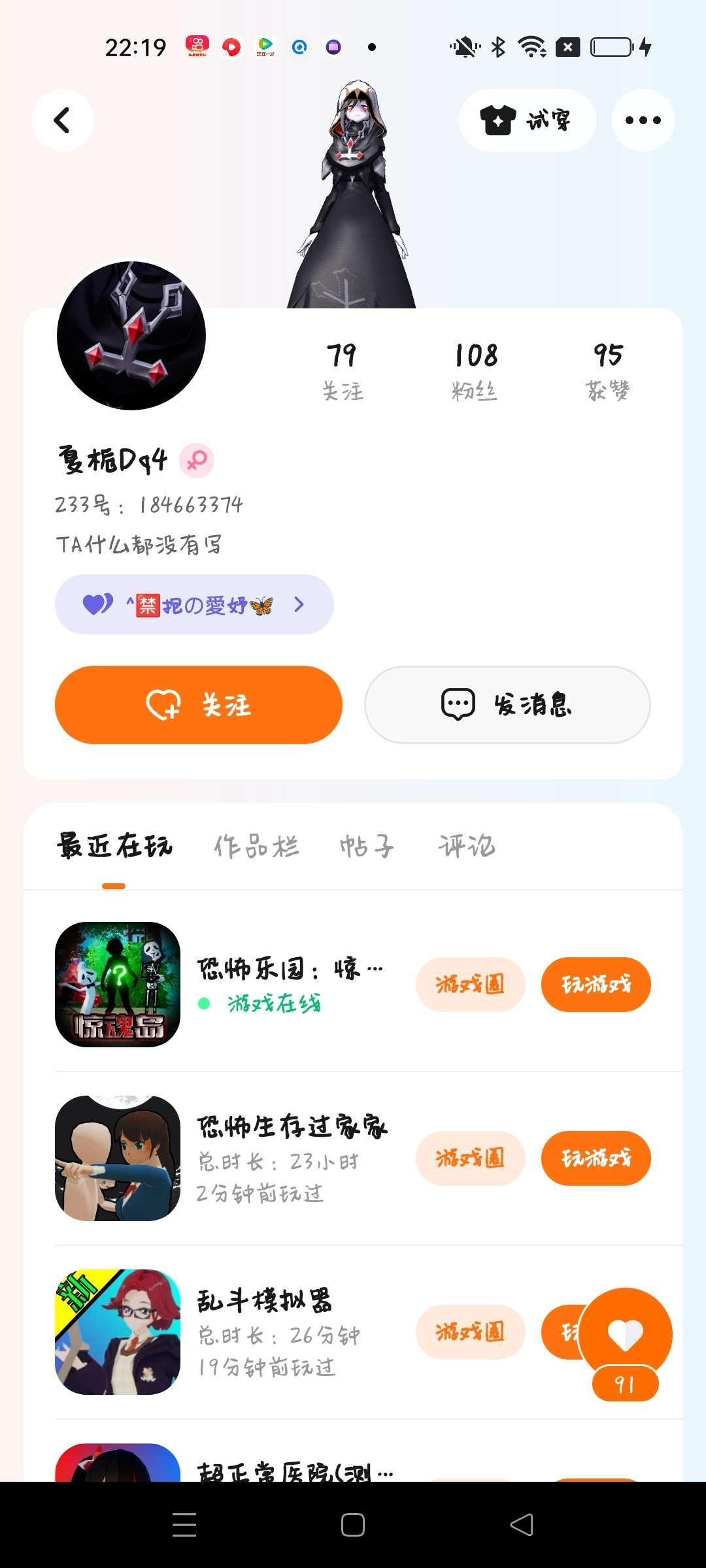The height and width of the screenshot is (1568, 706).
Task: Open 游戏圈 for 恐怖乐园
Action: 471,985
